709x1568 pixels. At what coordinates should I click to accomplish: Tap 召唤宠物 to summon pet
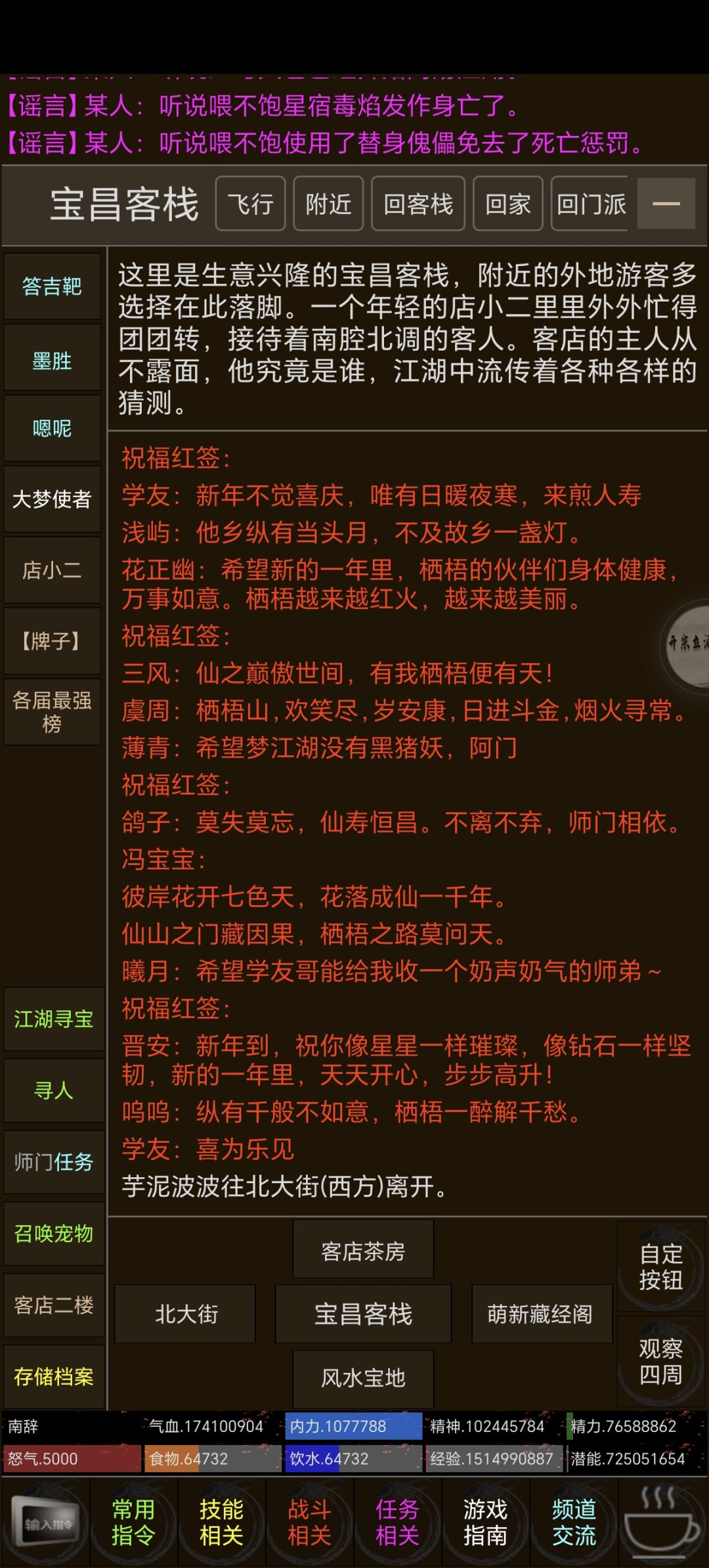click(x=54, y=1234)
